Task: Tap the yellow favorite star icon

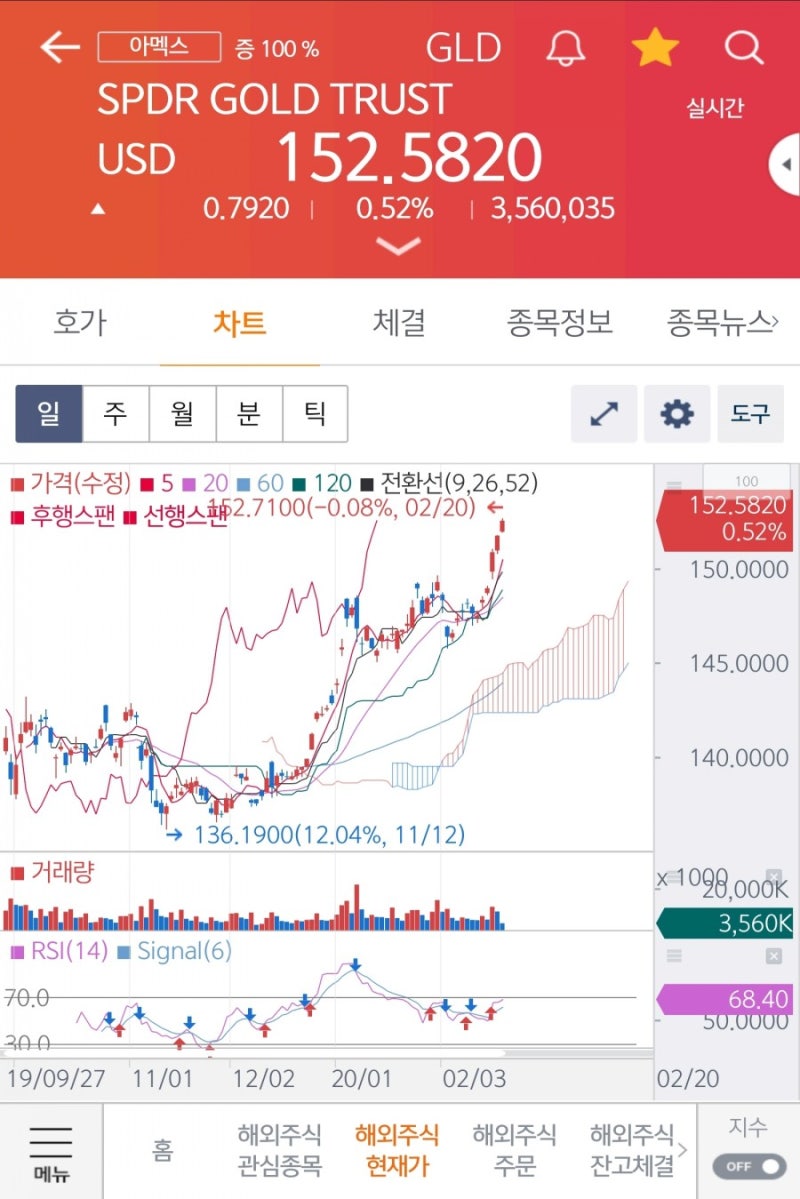Action: point(655,46)
